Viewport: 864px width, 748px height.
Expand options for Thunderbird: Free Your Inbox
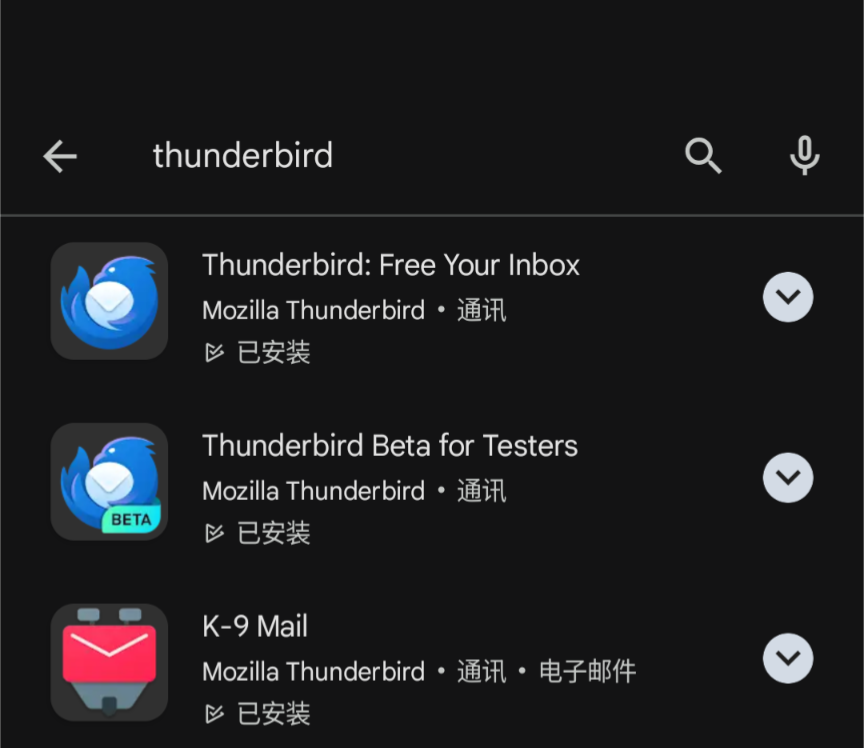click(788, 297)
